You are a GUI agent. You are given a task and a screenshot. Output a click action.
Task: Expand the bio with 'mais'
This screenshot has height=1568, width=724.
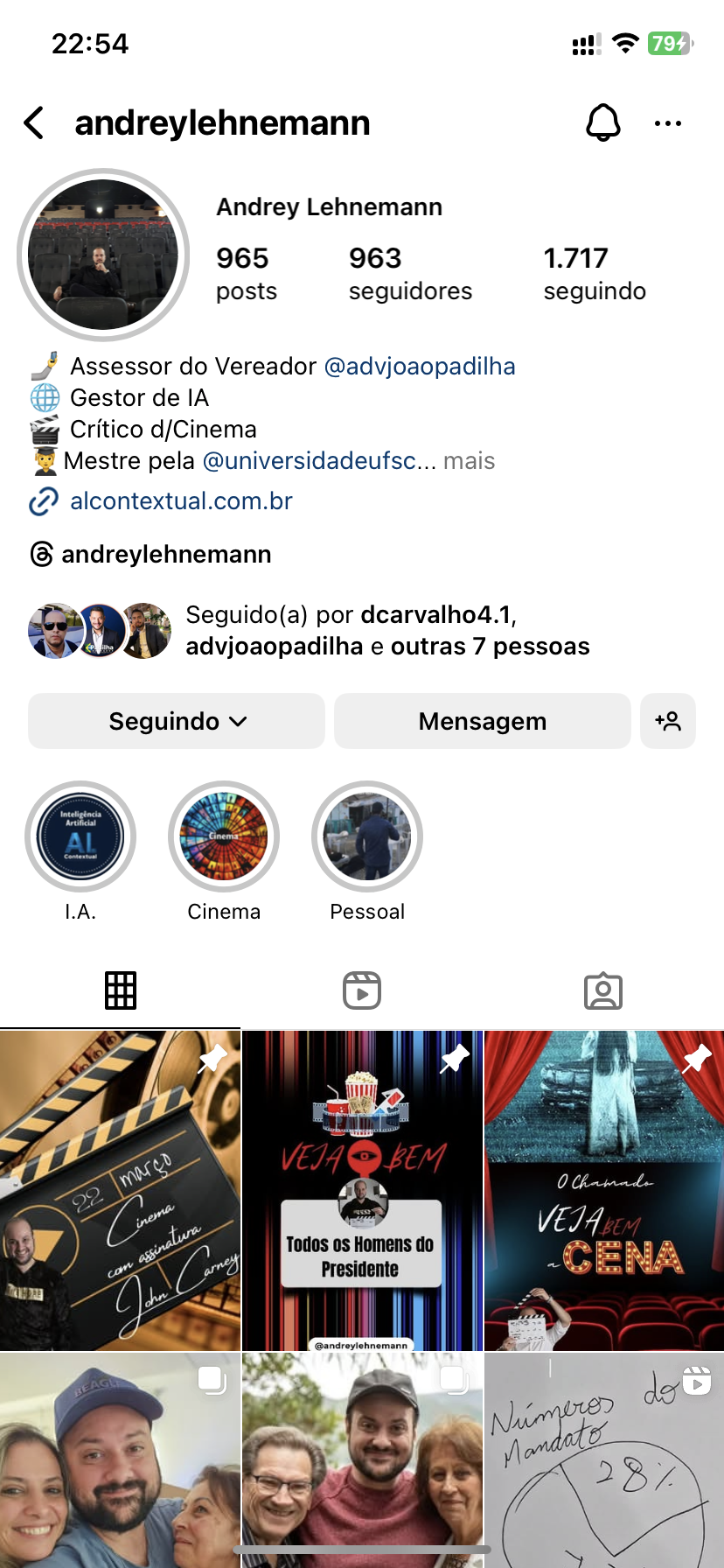tap(469, 461)
